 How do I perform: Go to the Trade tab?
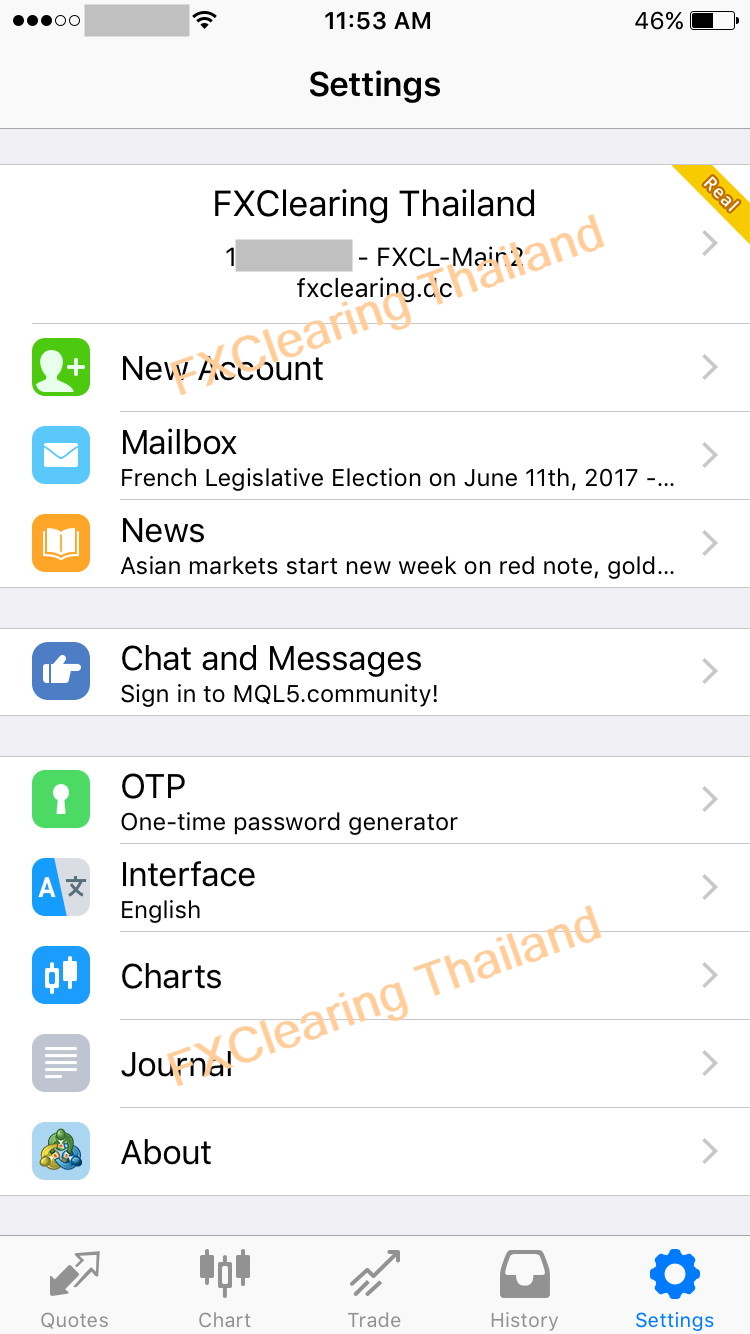tap(375, 1288)
